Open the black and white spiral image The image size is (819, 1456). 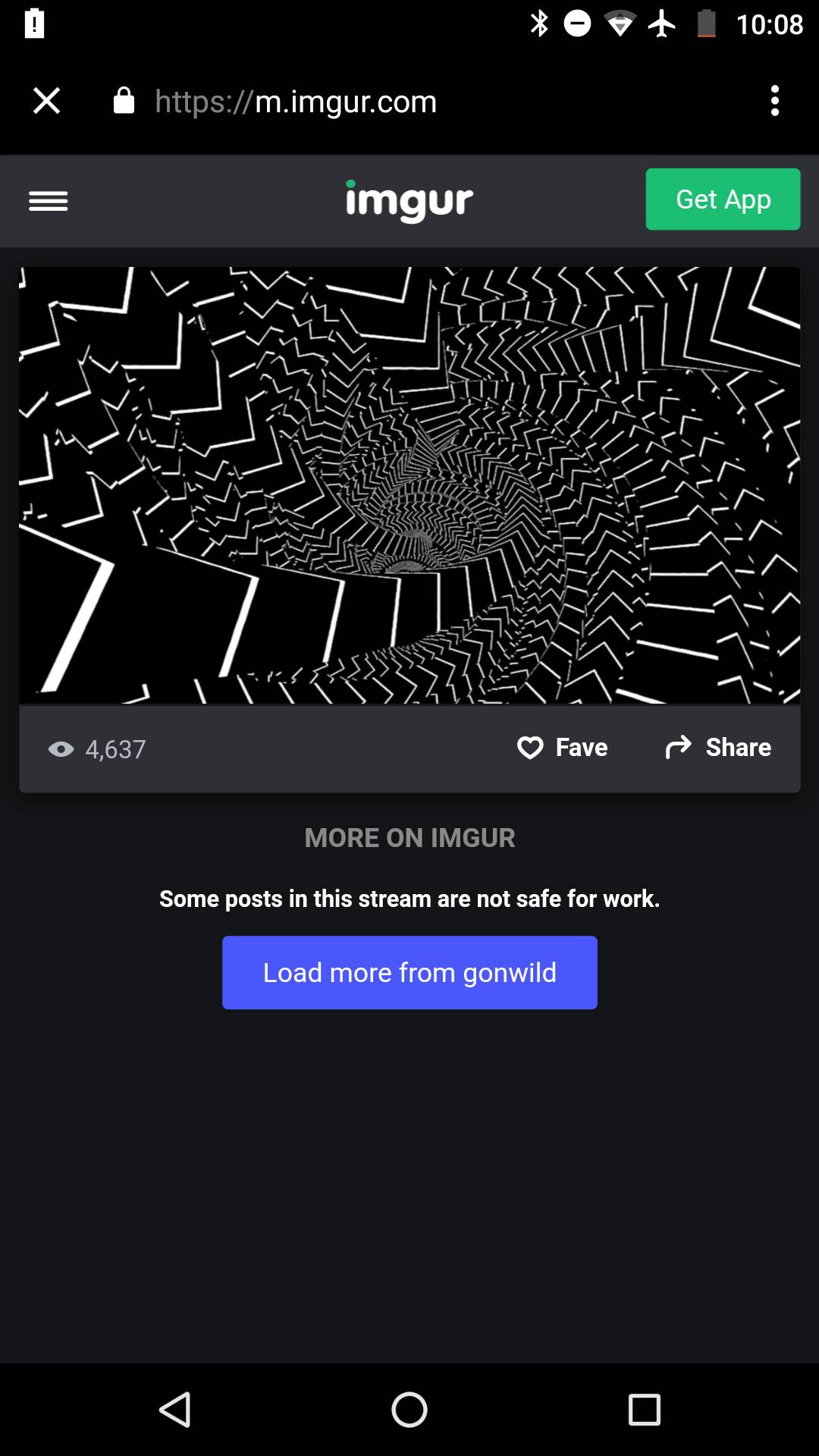coord(409,485)
